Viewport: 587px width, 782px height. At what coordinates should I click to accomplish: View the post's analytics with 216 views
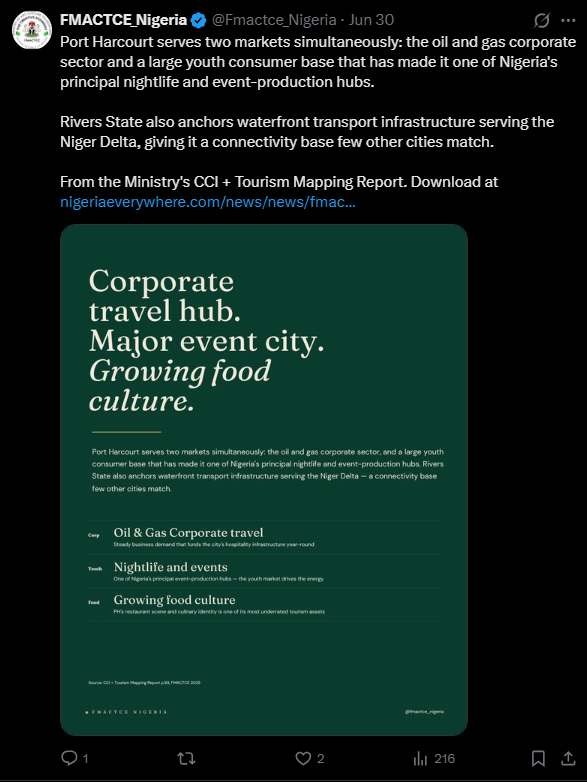[x=433, y=759]
